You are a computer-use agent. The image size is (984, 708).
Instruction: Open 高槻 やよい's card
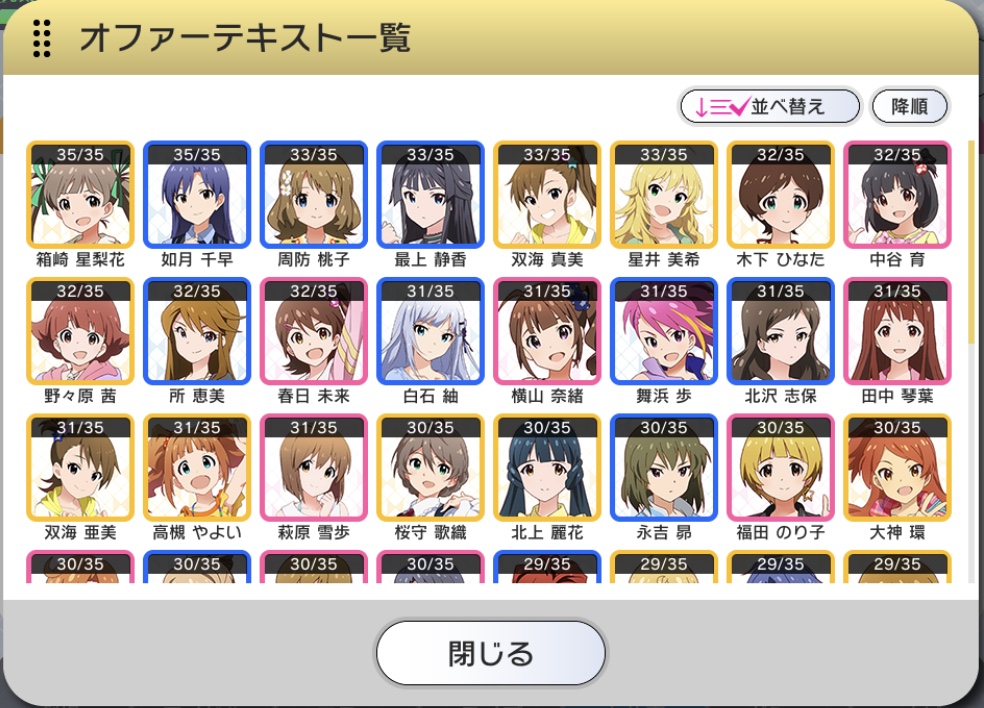coord(197,468)
